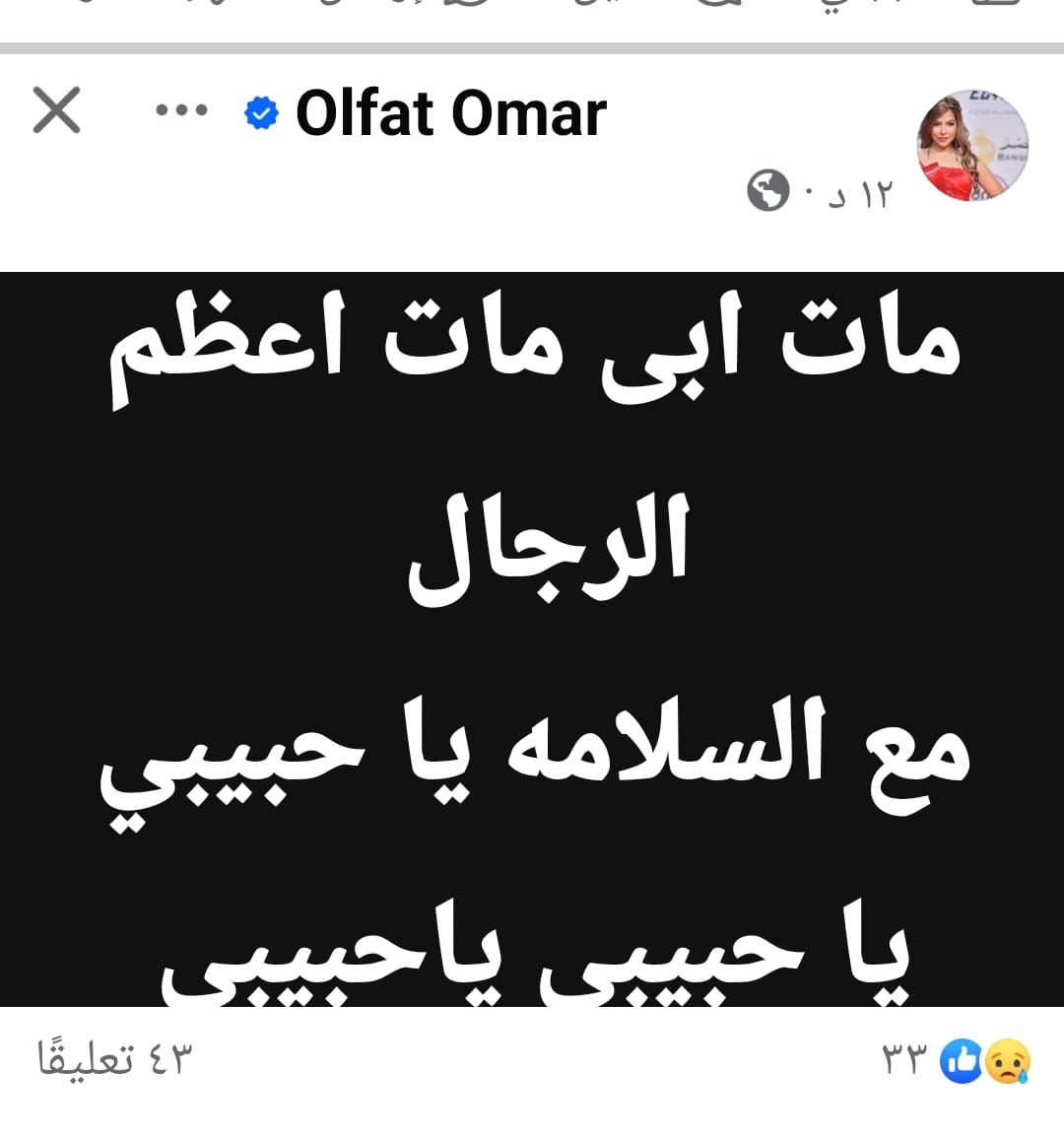Tap Olfat Omar's profile picture
Viewport: 1064px width, 1139px height.
pyautogui.click(x=972, y=146)
